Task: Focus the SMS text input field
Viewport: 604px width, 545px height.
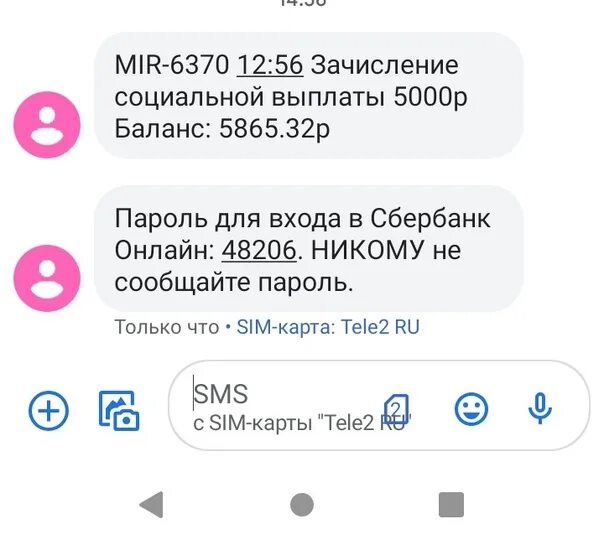Action: pos(280,407)
